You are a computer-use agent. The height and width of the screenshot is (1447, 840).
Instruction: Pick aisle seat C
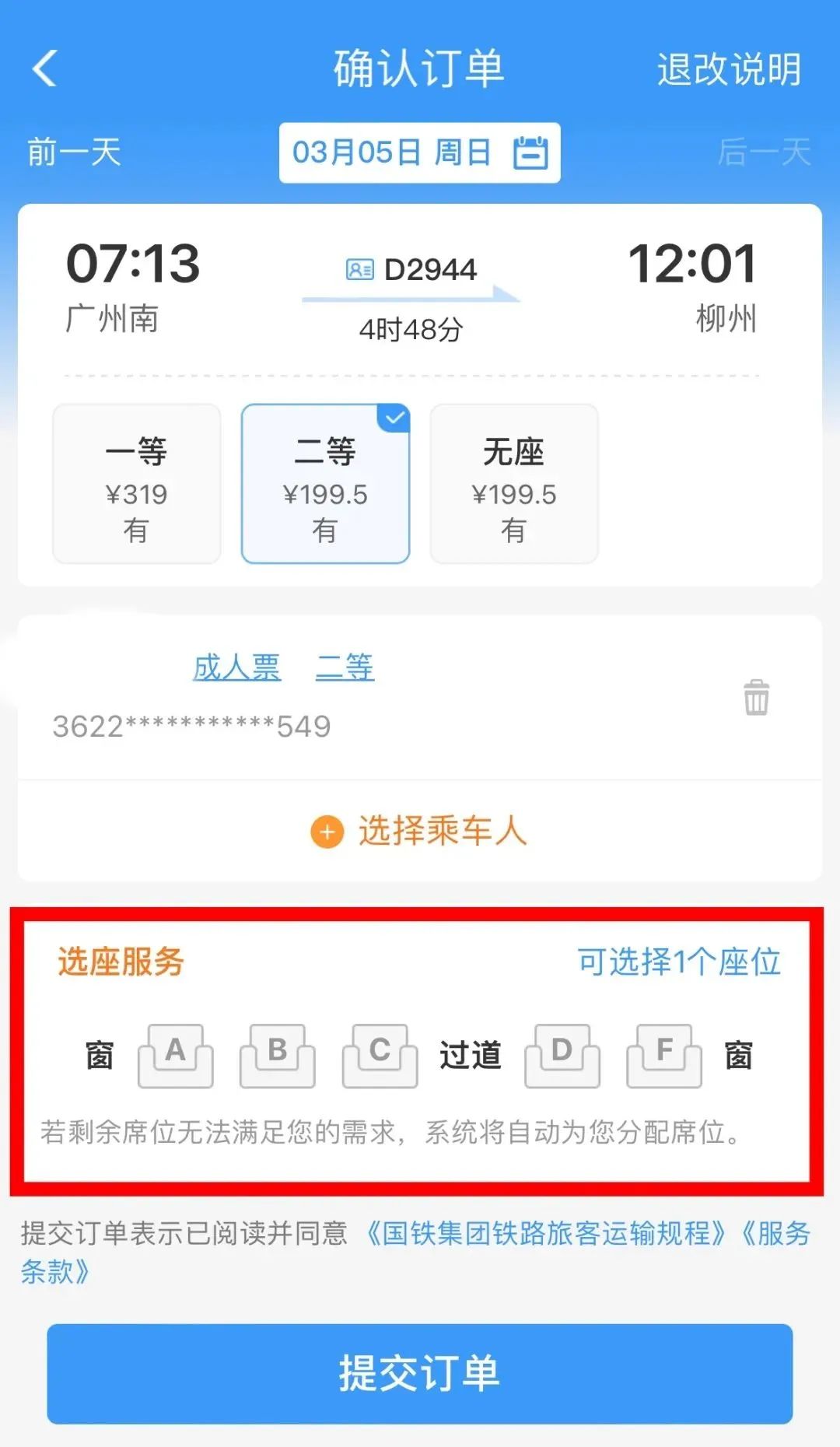click(x=380, y=1055)
